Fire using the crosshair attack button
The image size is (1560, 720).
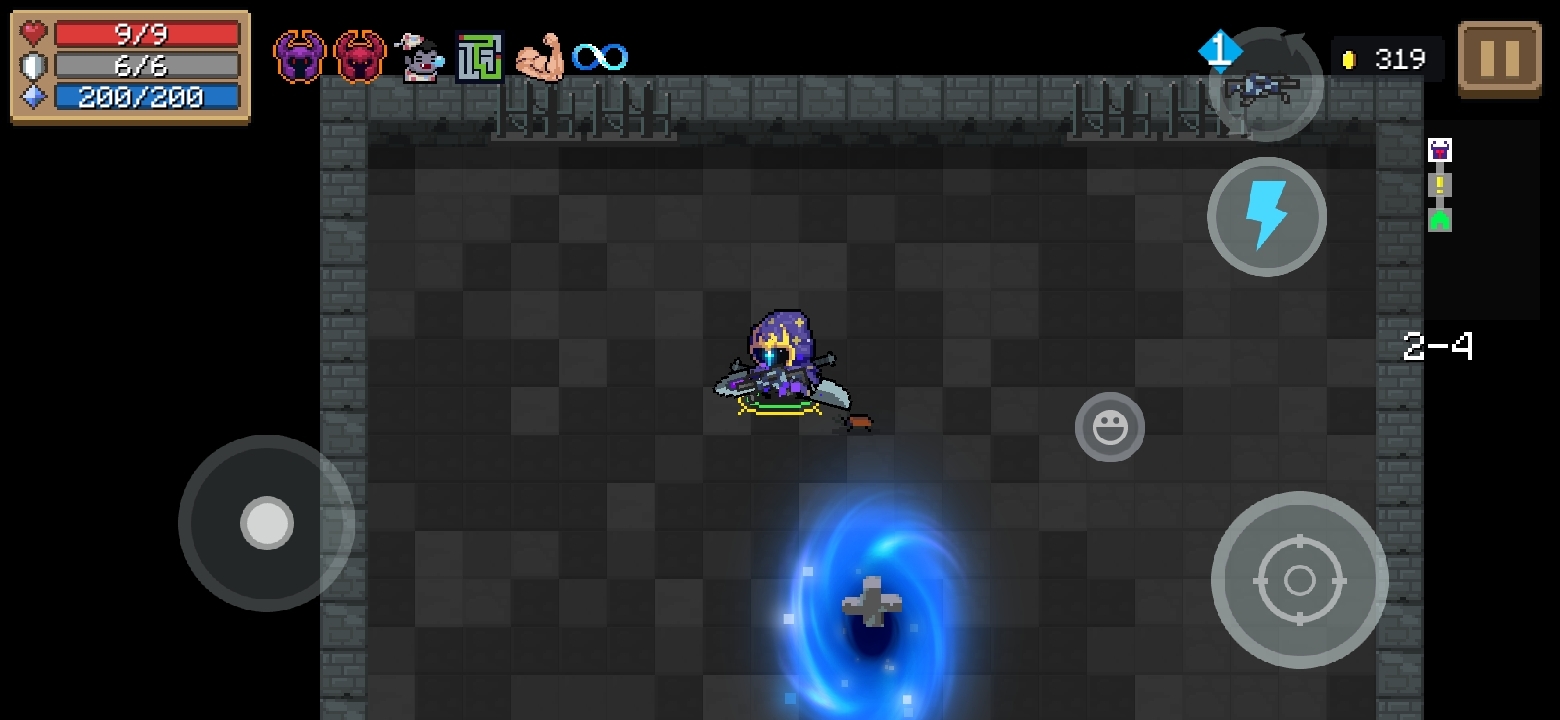click(x=1299, y=580)
